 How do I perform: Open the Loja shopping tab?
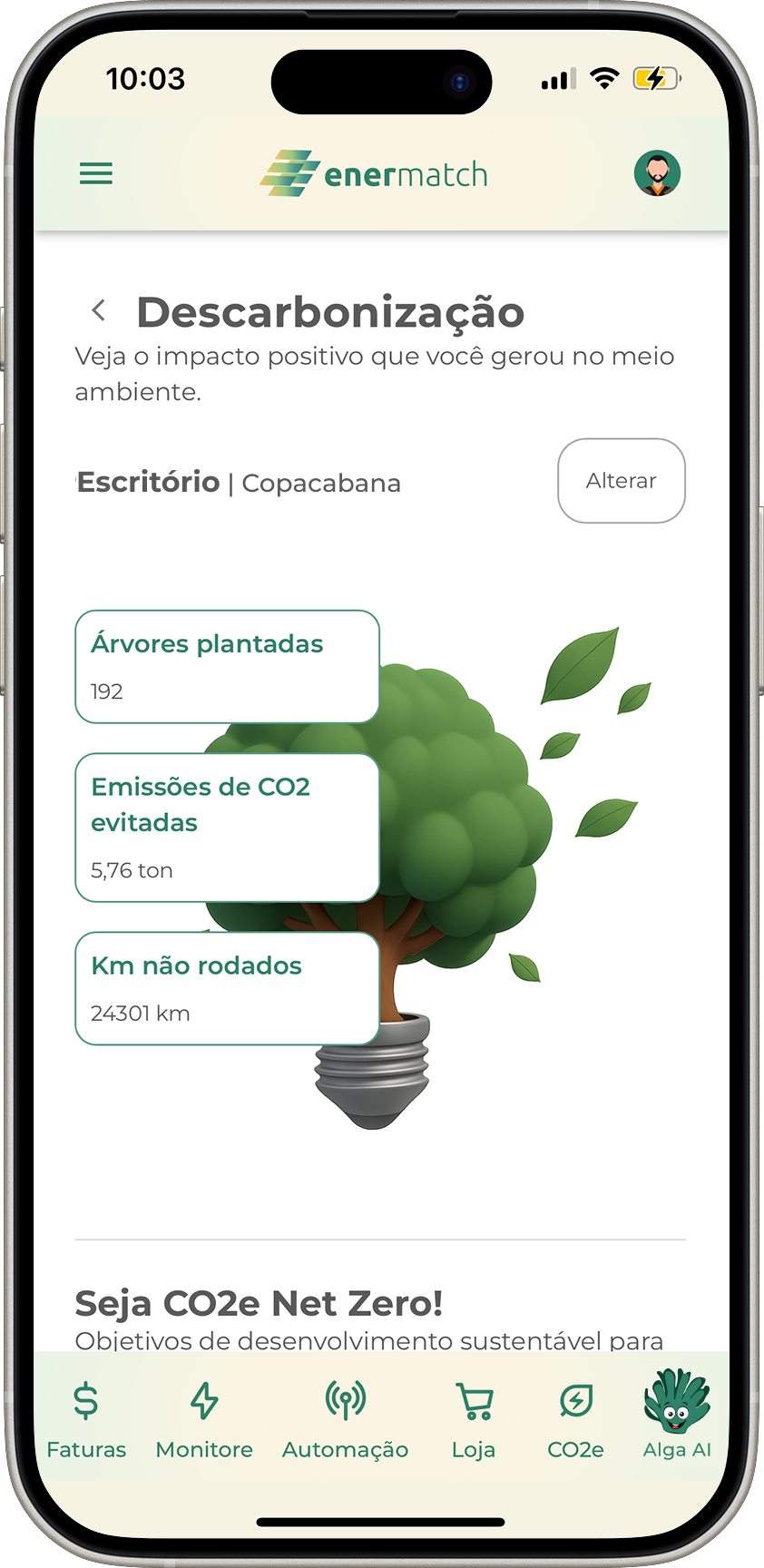[x=474, y=1419]
